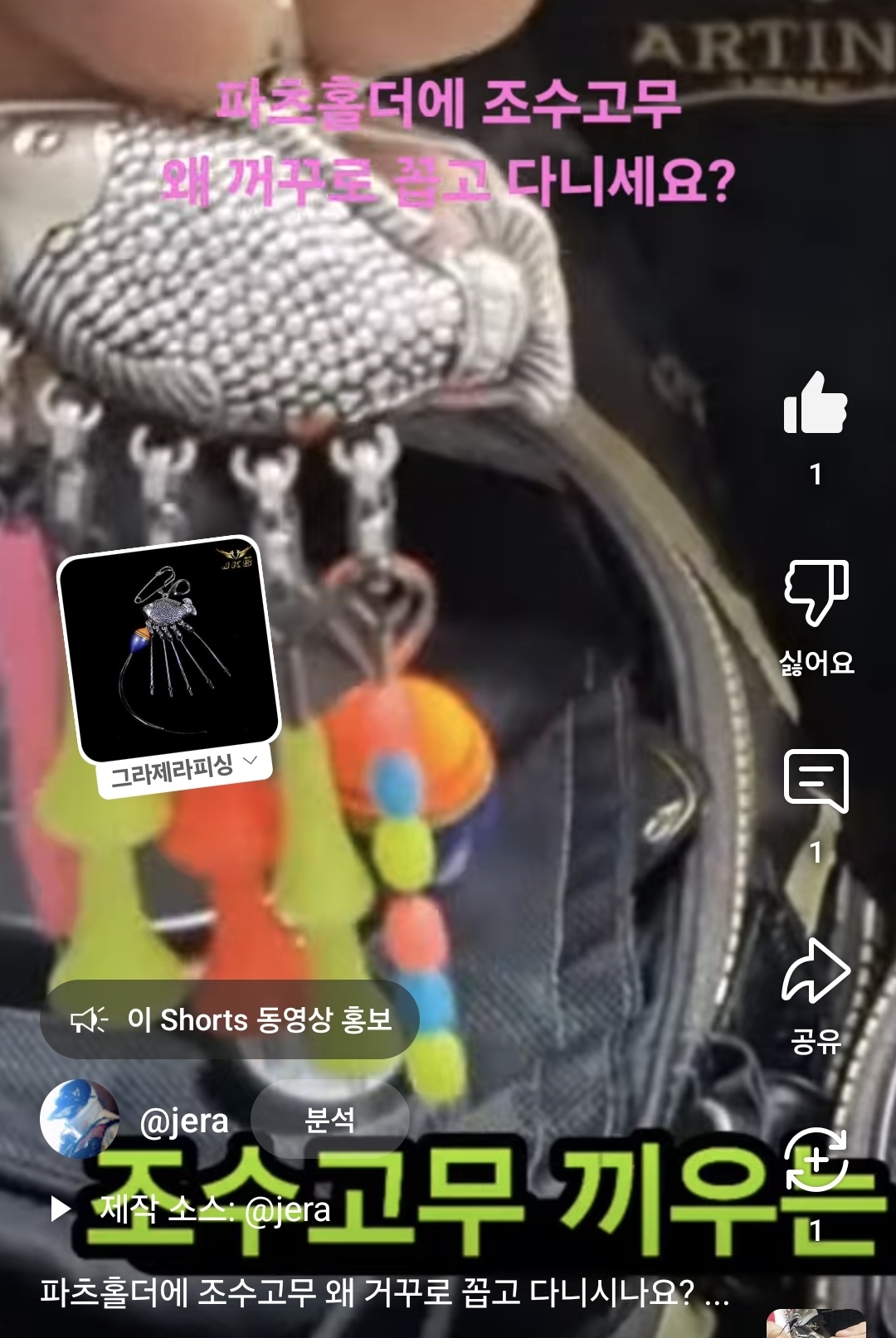Tap the Remix button
Screen dimensions: 896x1338
tap(816, 1159)
